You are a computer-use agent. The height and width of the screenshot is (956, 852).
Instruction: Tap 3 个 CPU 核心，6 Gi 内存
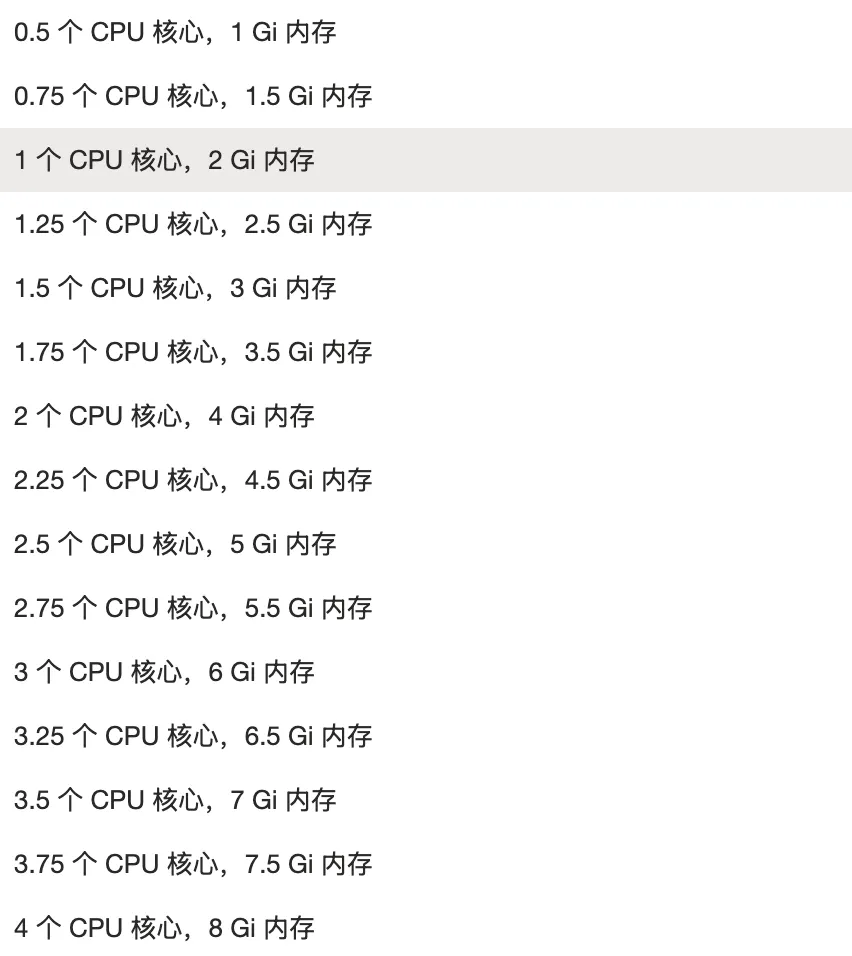point(165,672)
